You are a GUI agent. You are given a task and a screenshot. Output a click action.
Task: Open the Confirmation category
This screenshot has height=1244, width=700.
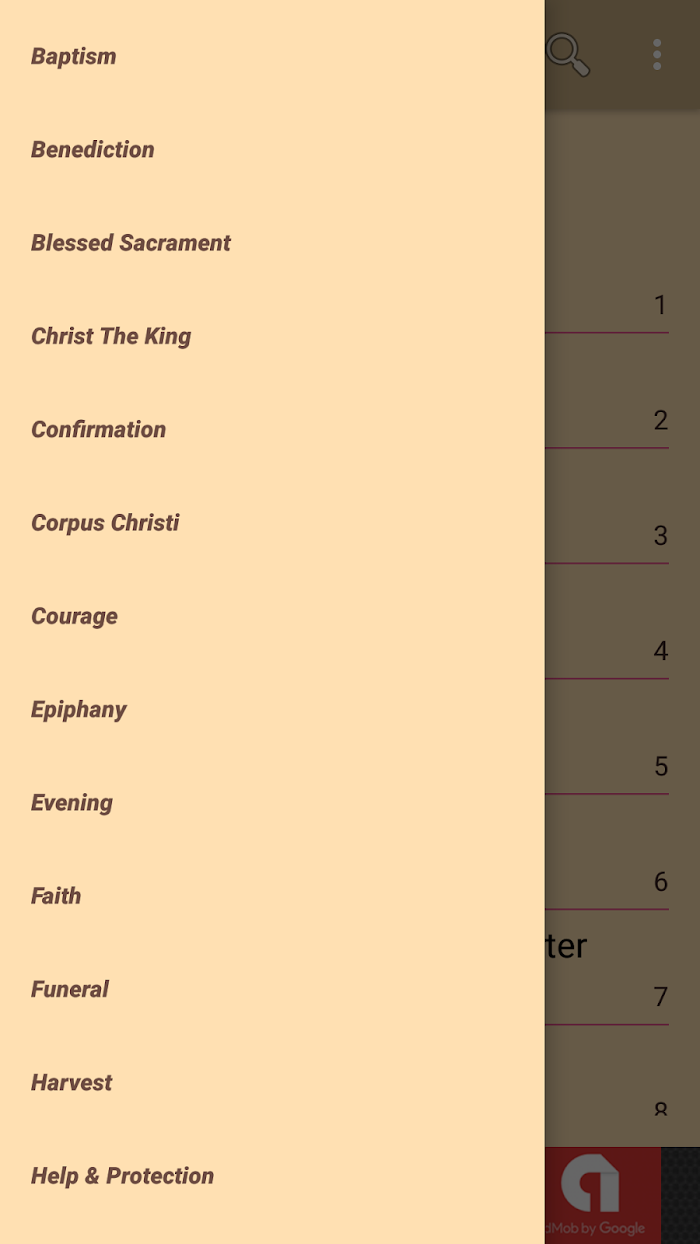pos(272,429)
